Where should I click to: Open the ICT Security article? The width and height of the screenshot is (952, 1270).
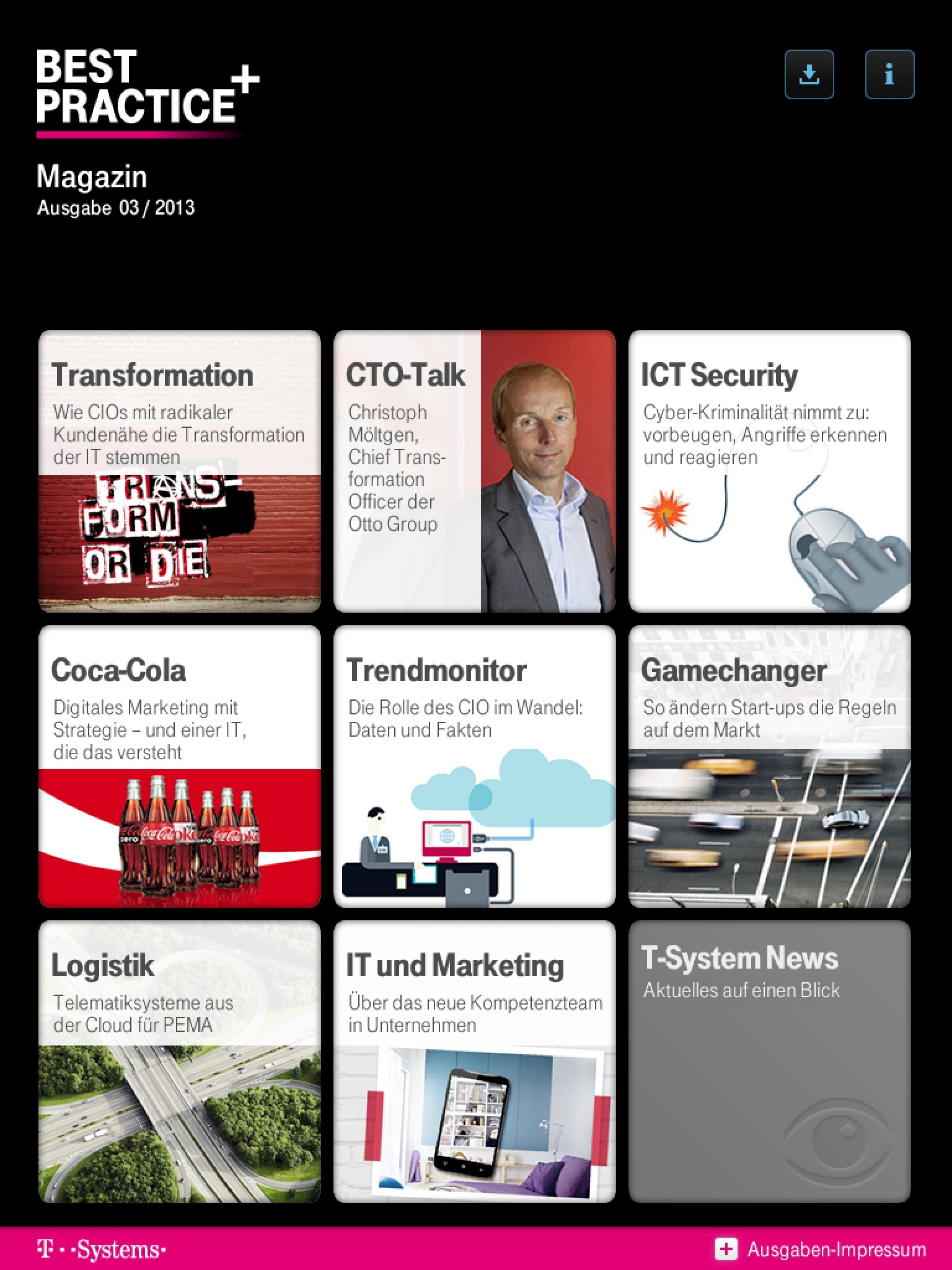[x=770, y=471]
